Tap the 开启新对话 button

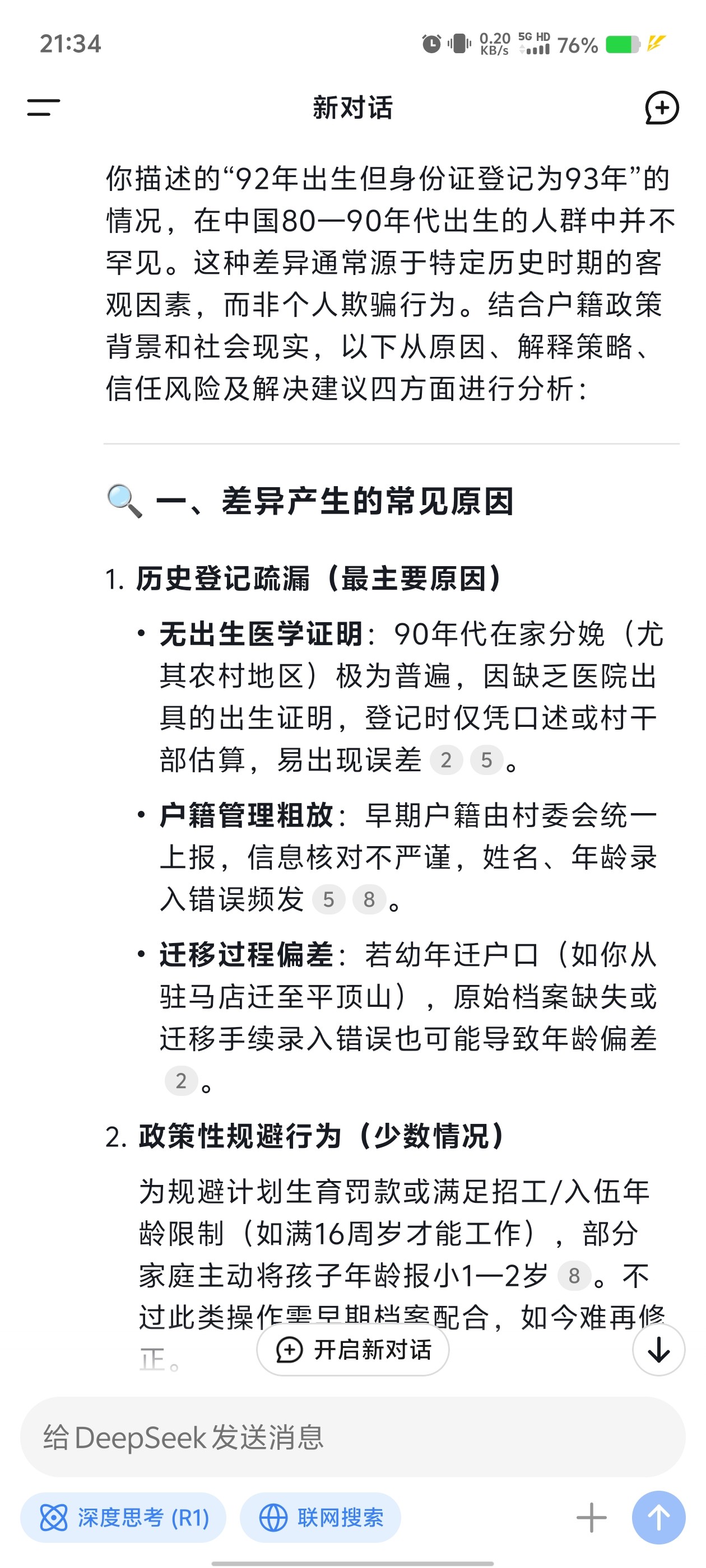352,1350
